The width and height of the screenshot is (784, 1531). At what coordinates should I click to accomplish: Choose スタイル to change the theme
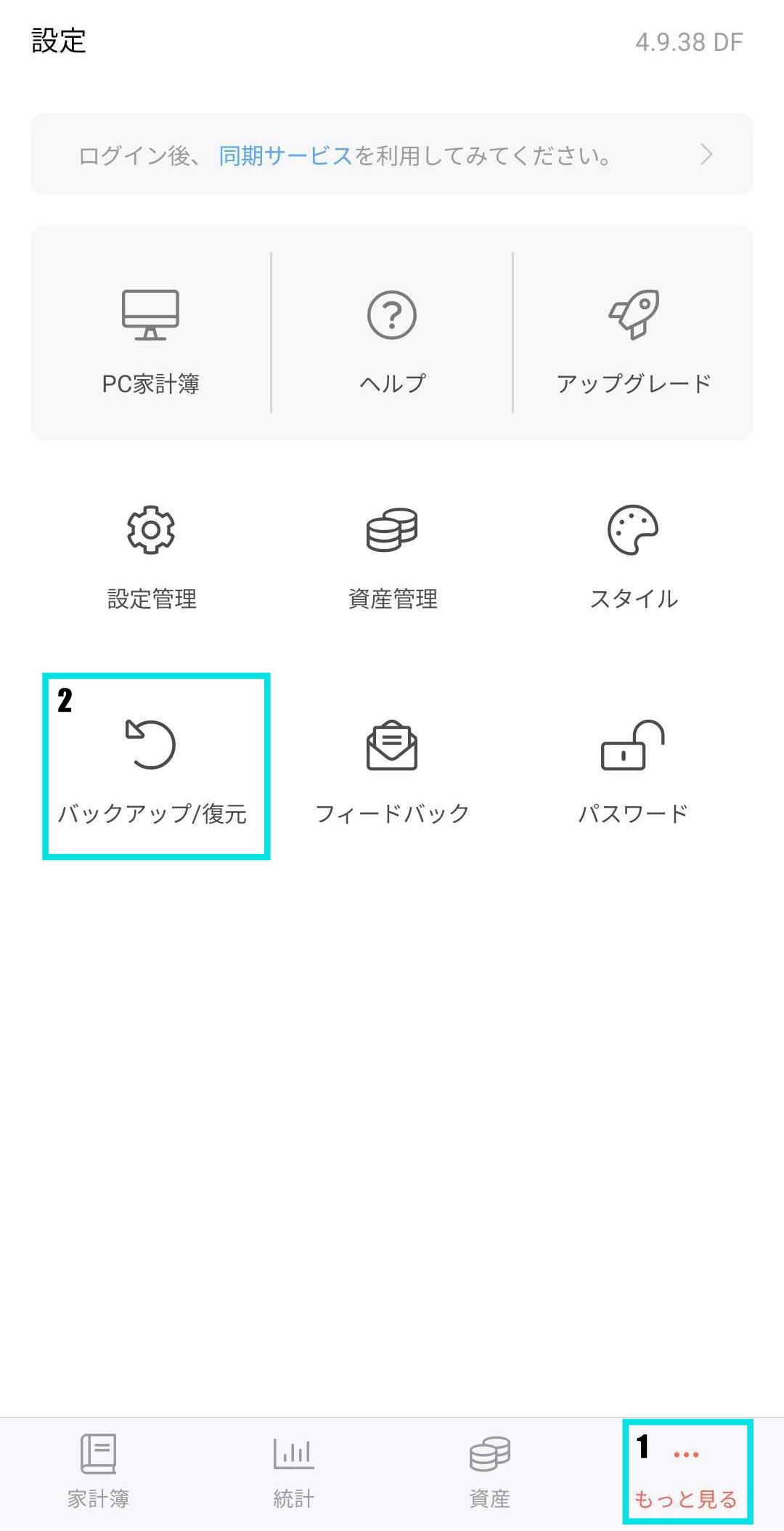(x=633, y=557)
